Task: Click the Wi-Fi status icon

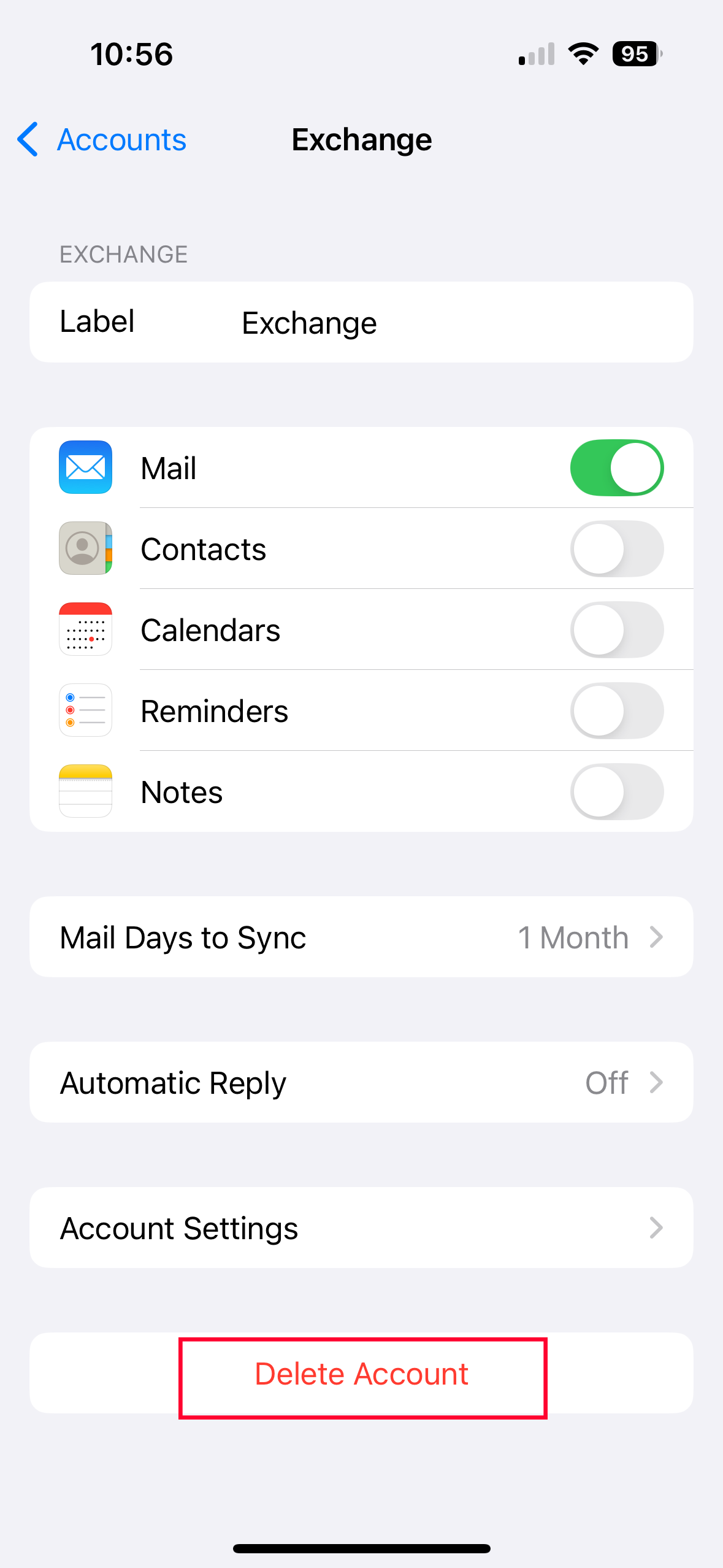Action: [581, 54]
